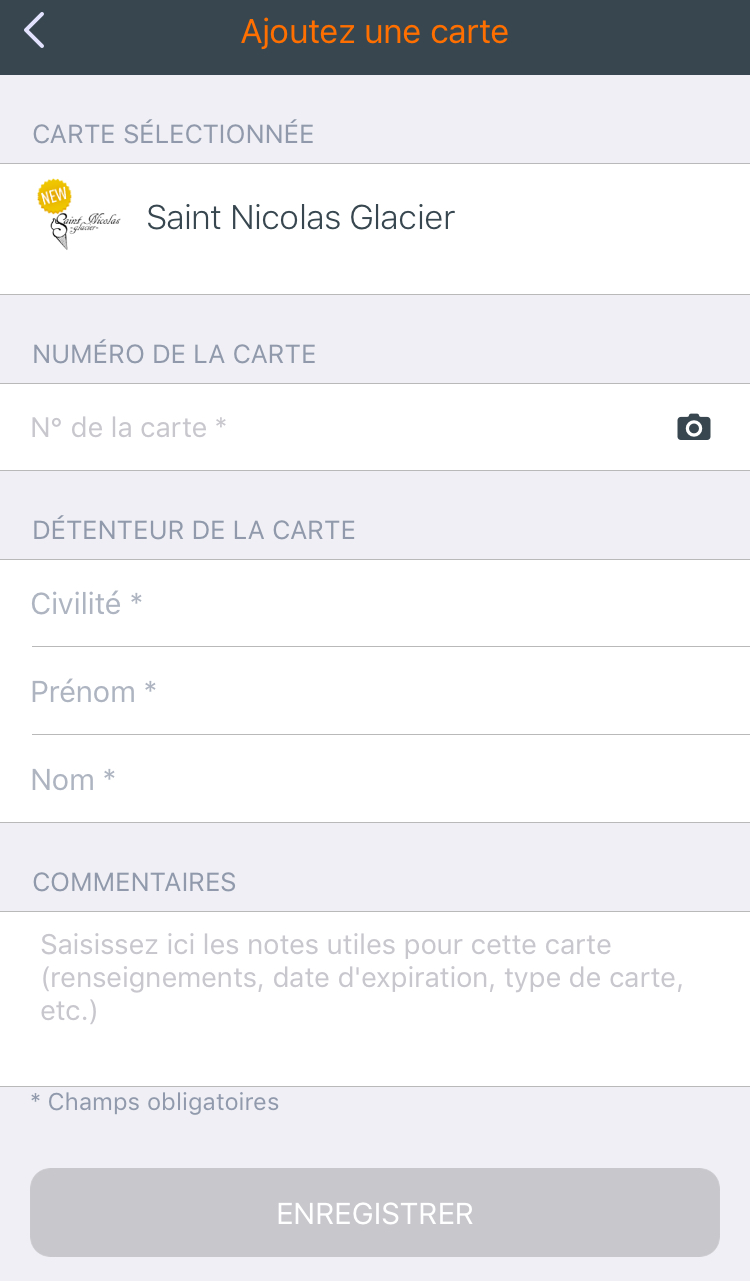
Task: Go back using the top-left arrow
Action: click(35, 31)
